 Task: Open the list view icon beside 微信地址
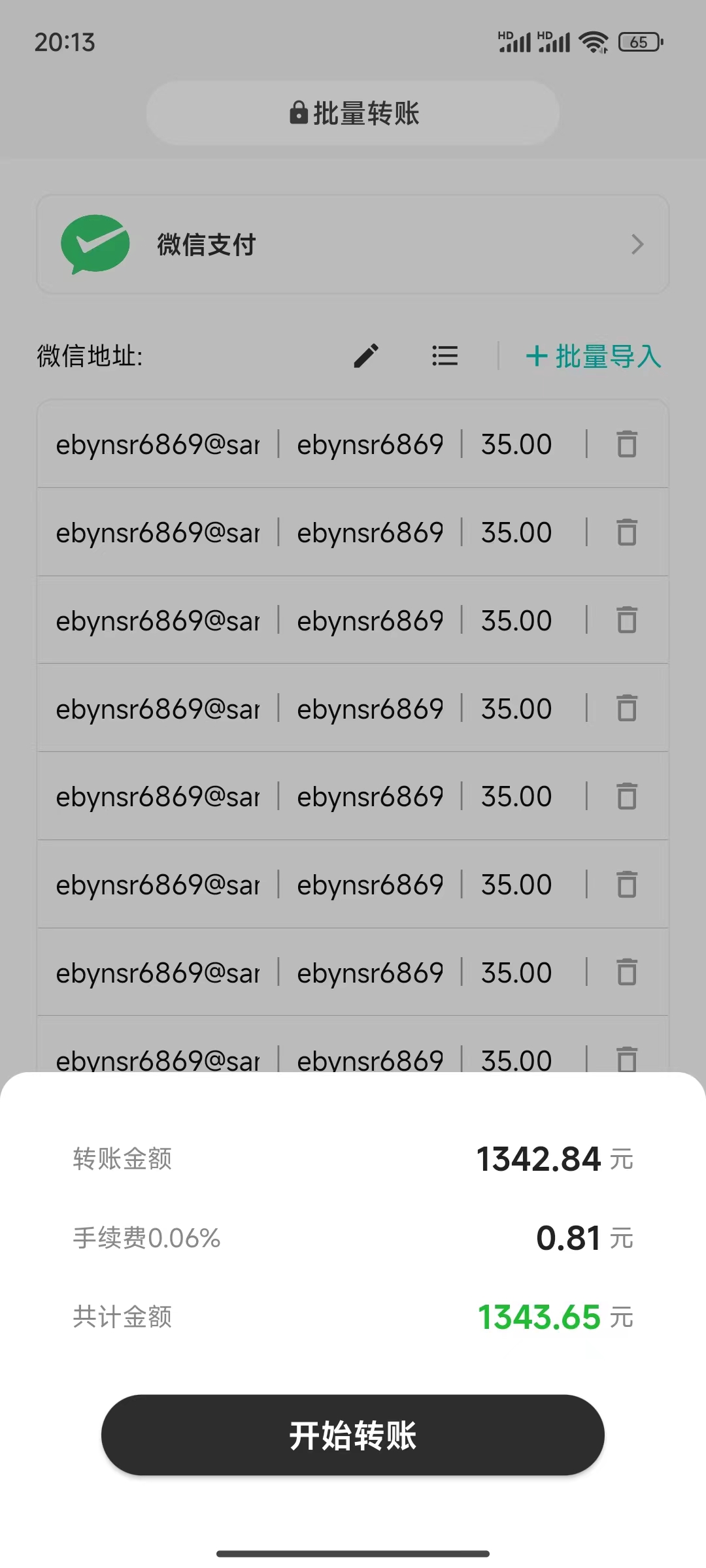click(445, 356)
